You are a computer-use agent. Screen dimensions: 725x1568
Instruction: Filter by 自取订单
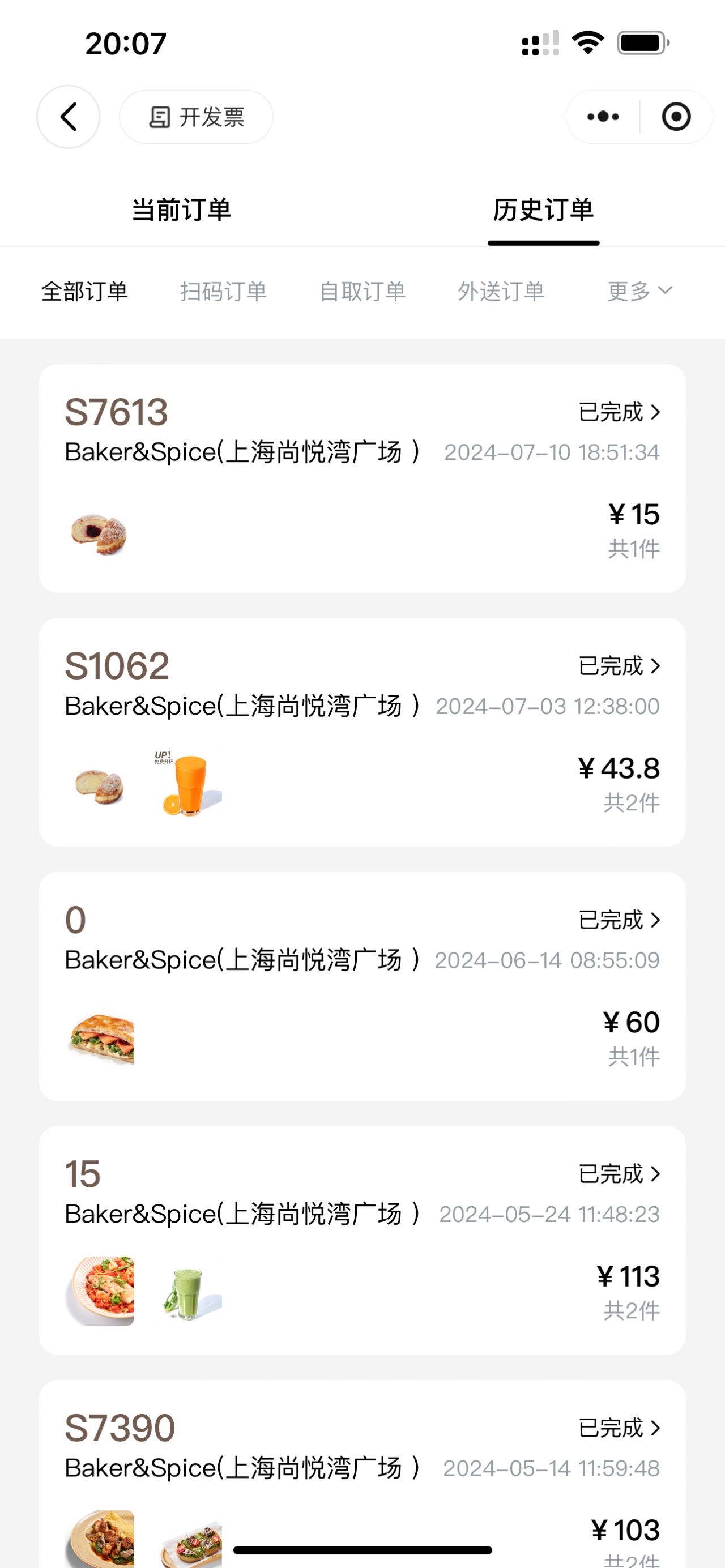tap(362, 292)
